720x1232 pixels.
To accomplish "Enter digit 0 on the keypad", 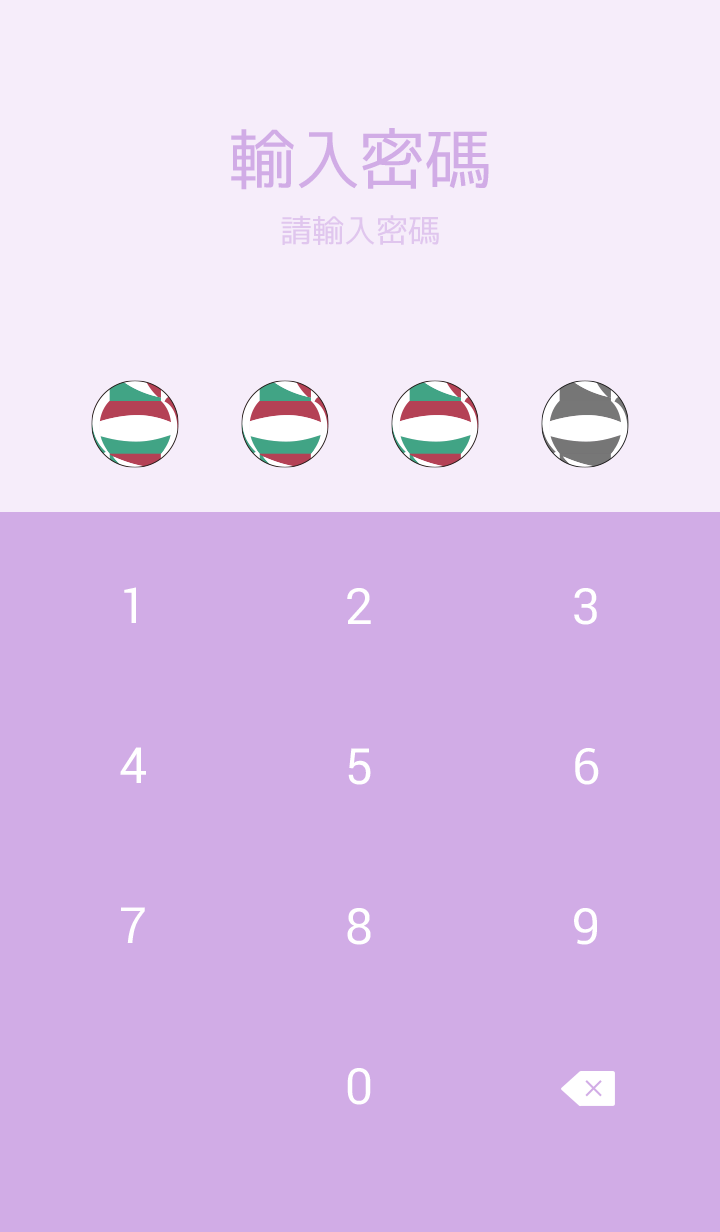I will (x=359, y=1087).
